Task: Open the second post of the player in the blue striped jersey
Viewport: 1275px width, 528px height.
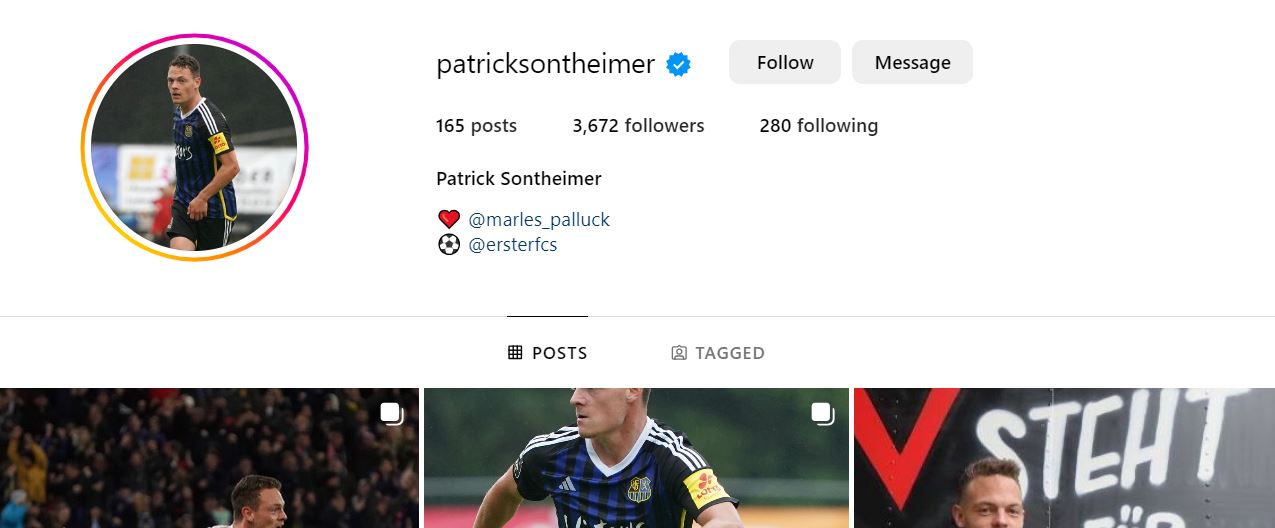Action: [x=636, y=458]
